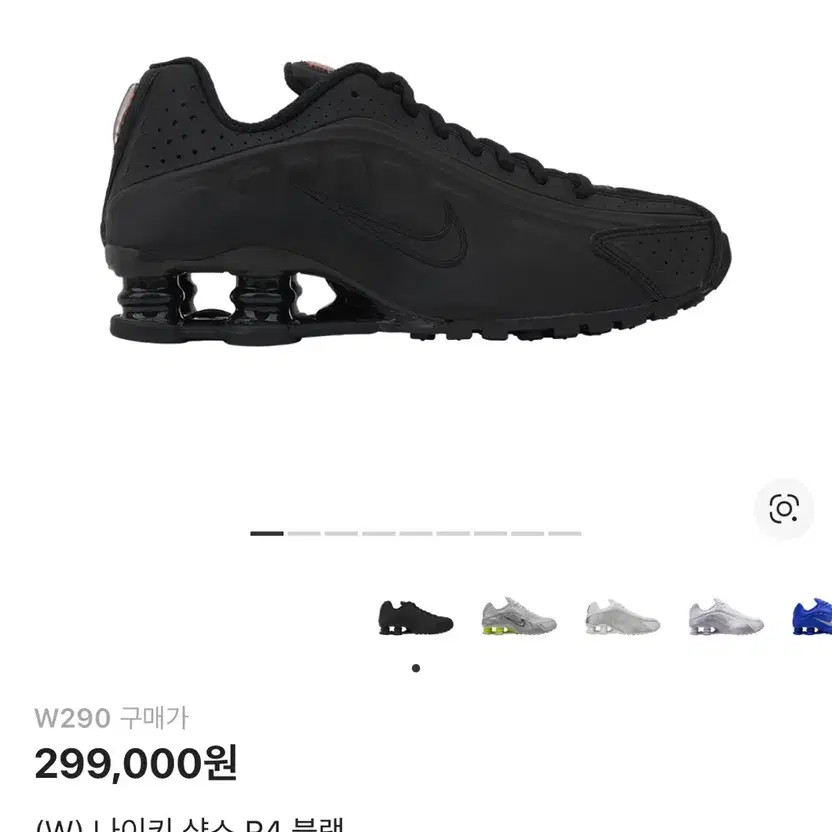Image resolution: width=832 pixels, height=832 pixels.
Task: Open the image search scan icon
Action: pos(784,509)
